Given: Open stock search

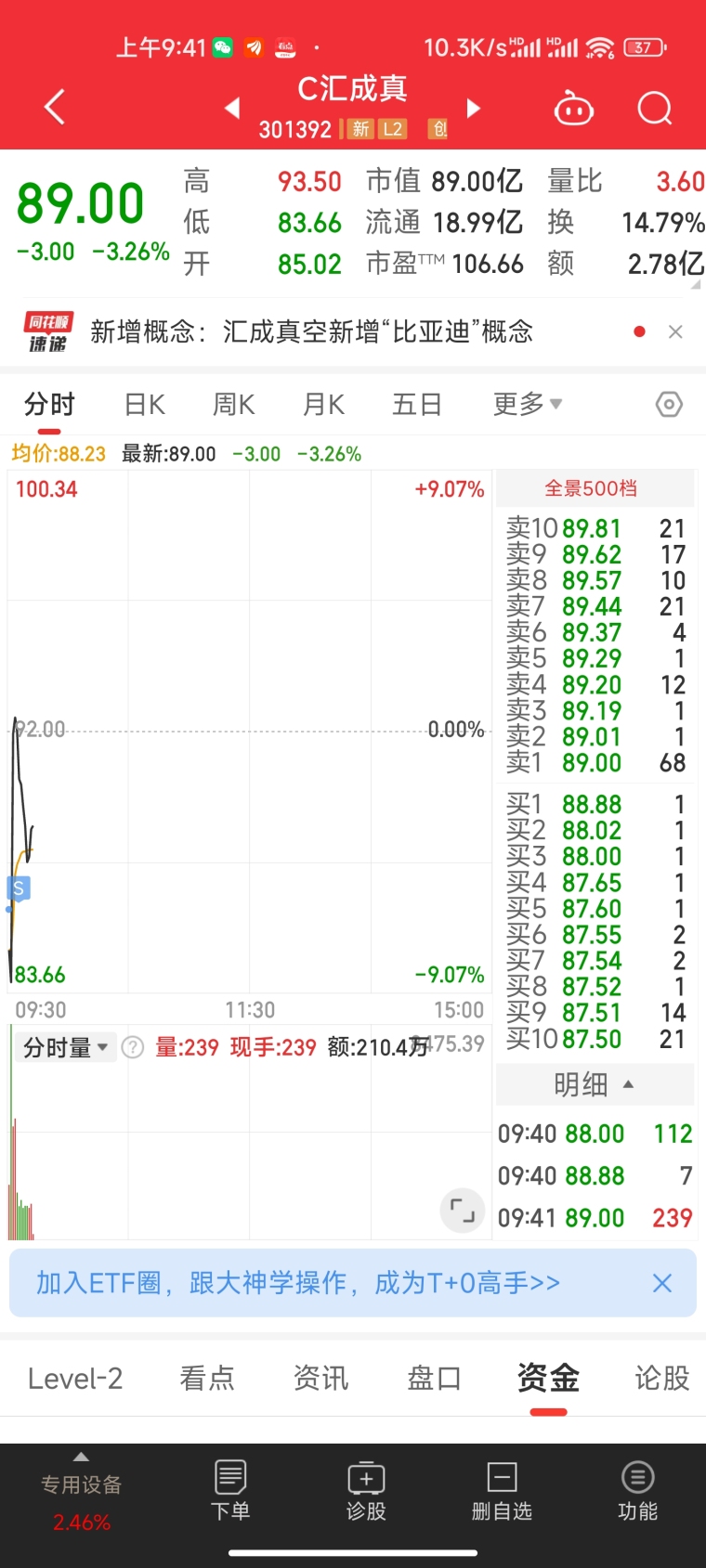Looking at the screenshot, I should (655, 109).
